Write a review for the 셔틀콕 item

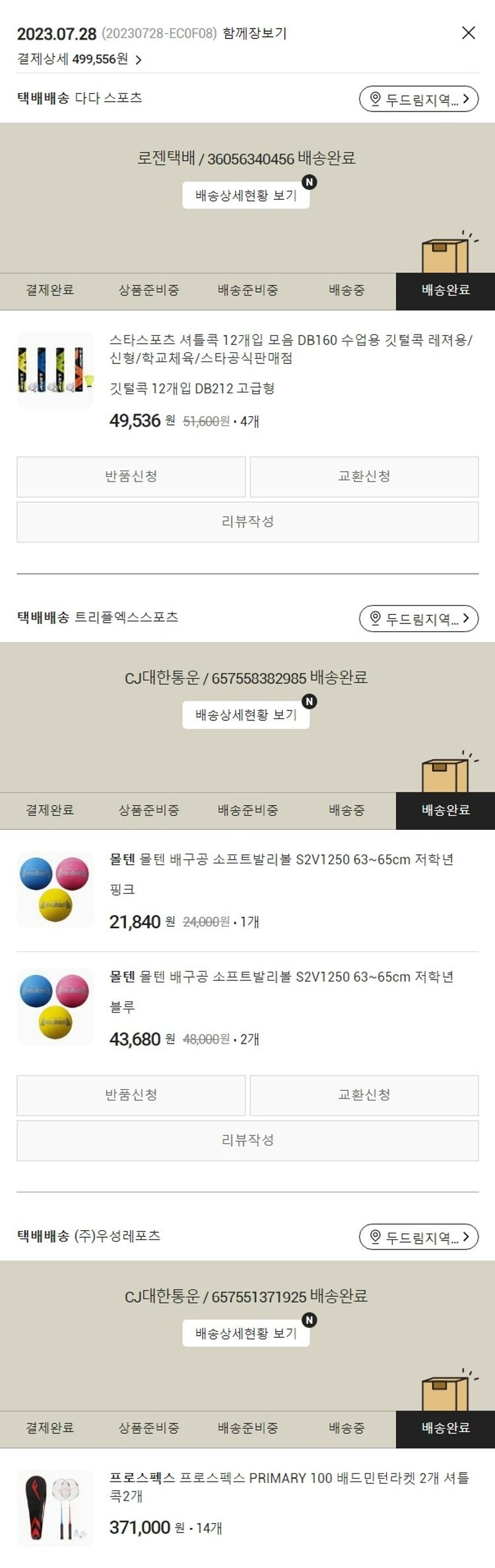(247, 522)
